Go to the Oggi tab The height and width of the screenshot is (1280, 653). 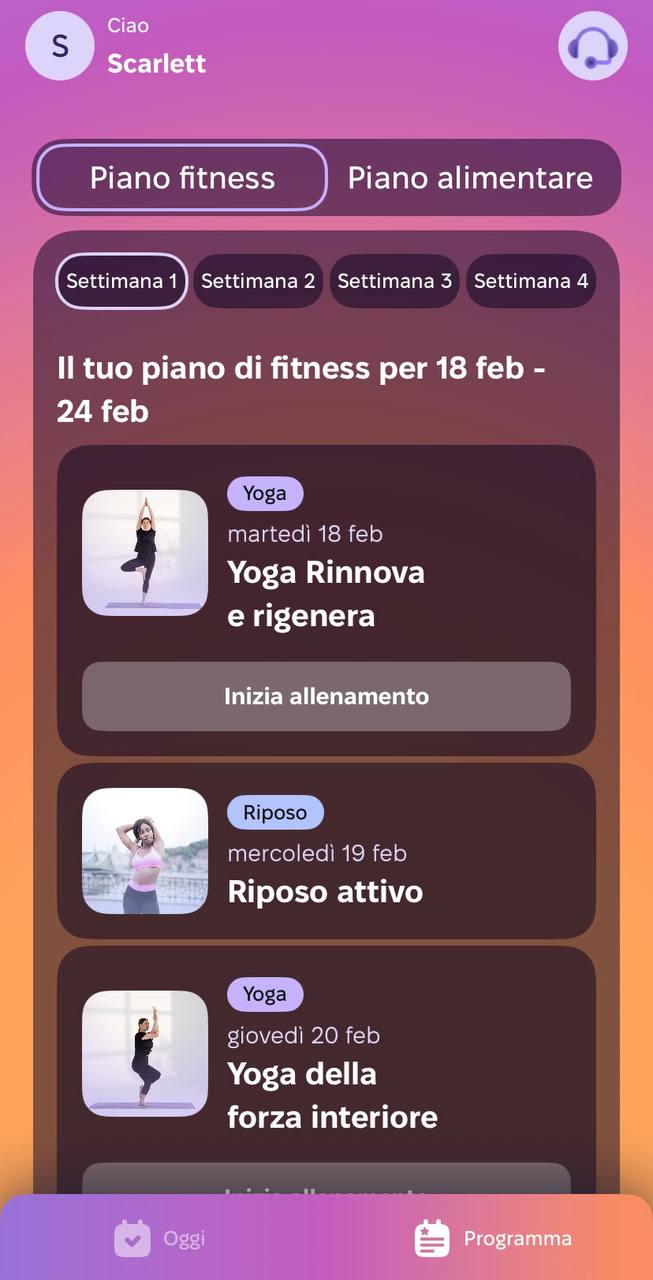(x=160, y=1239)
